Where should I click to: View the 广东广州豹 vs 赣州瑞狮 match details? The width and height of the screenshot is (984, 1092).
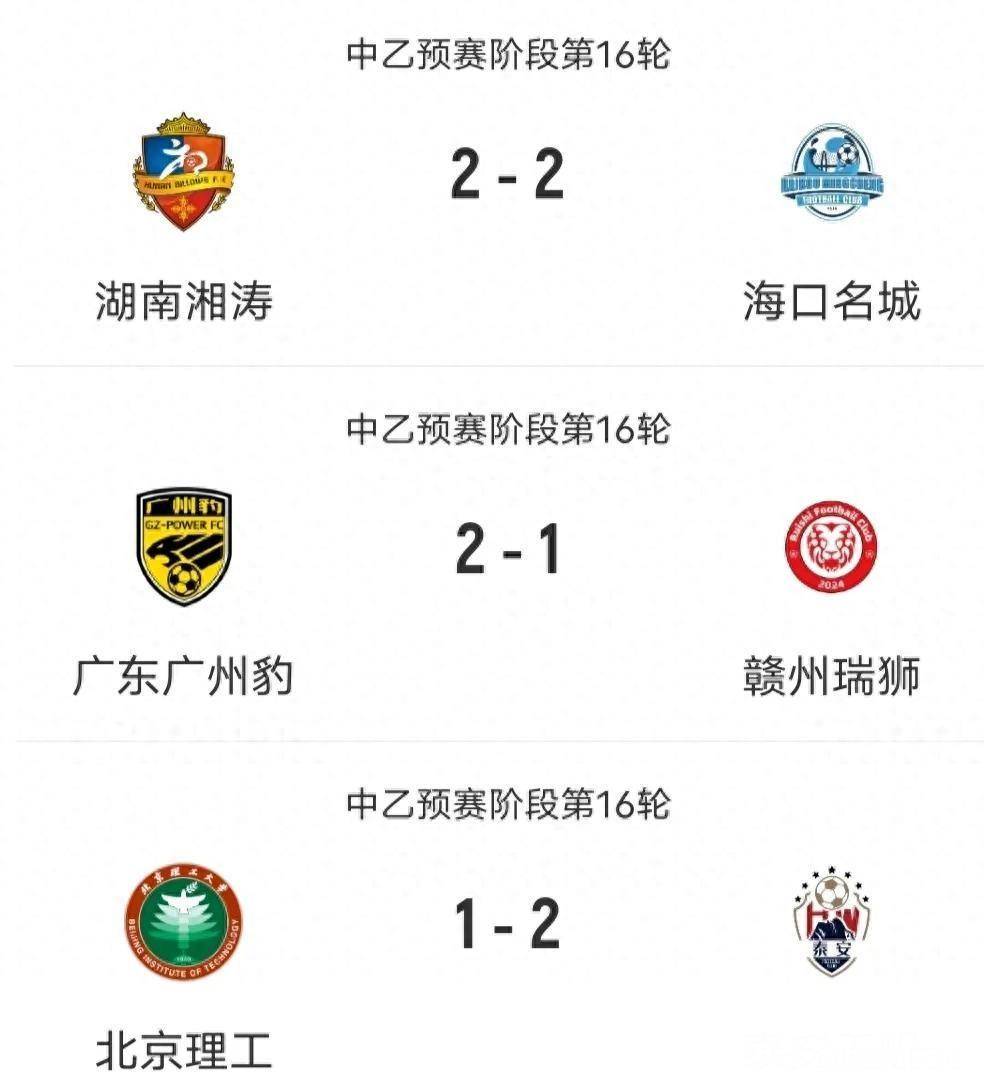point(507,551)
